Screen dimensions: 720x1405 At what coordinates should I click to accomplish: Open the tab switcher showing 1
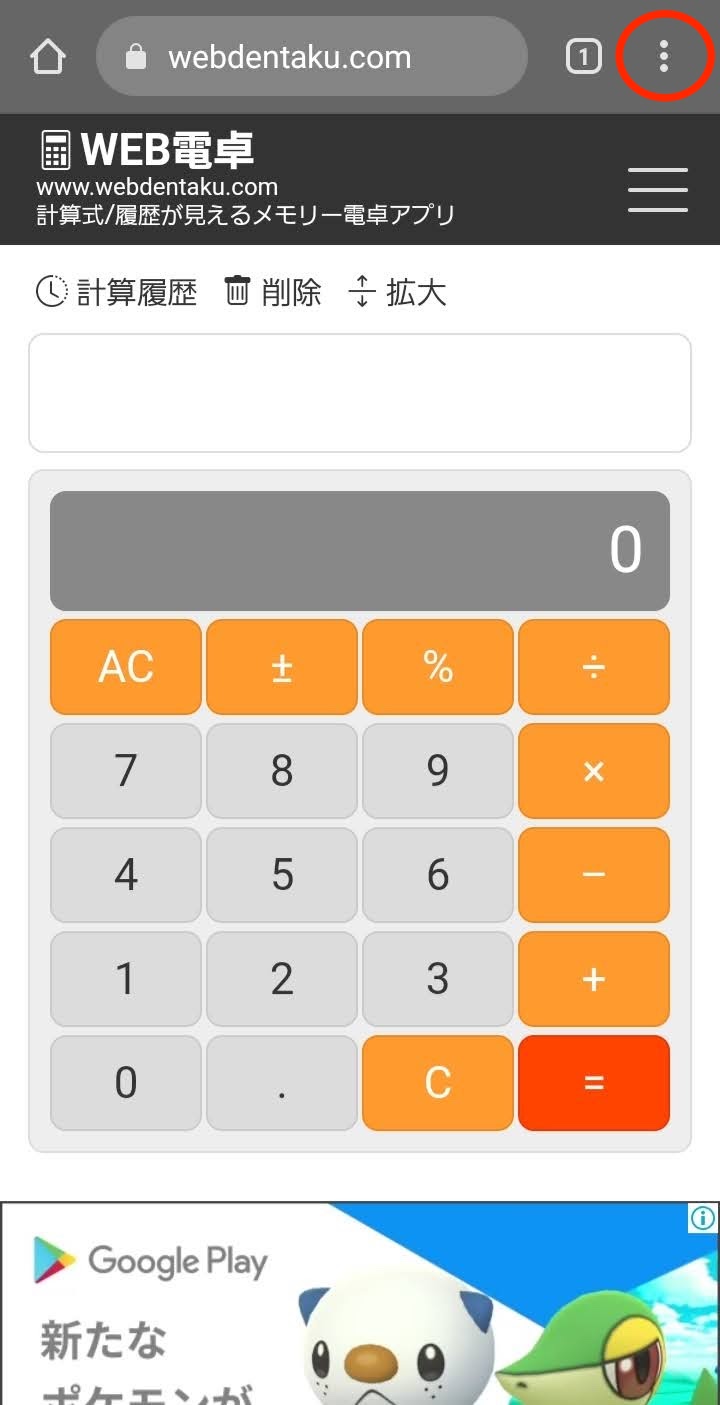pyautogui.click(x=582, y=57)
